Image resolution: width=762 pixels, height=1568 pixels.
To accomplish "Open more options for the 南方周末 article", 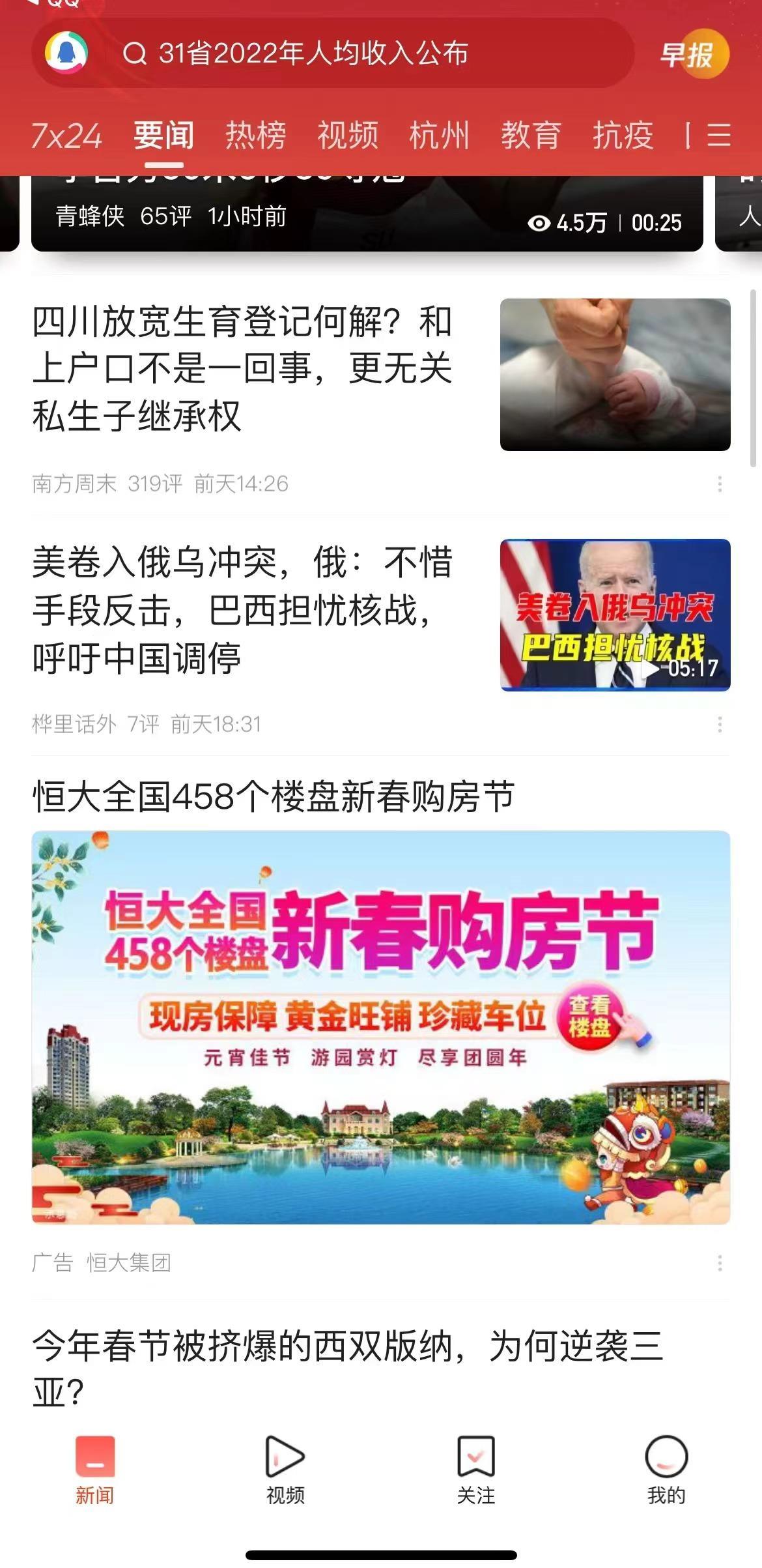I will point(720,484).
